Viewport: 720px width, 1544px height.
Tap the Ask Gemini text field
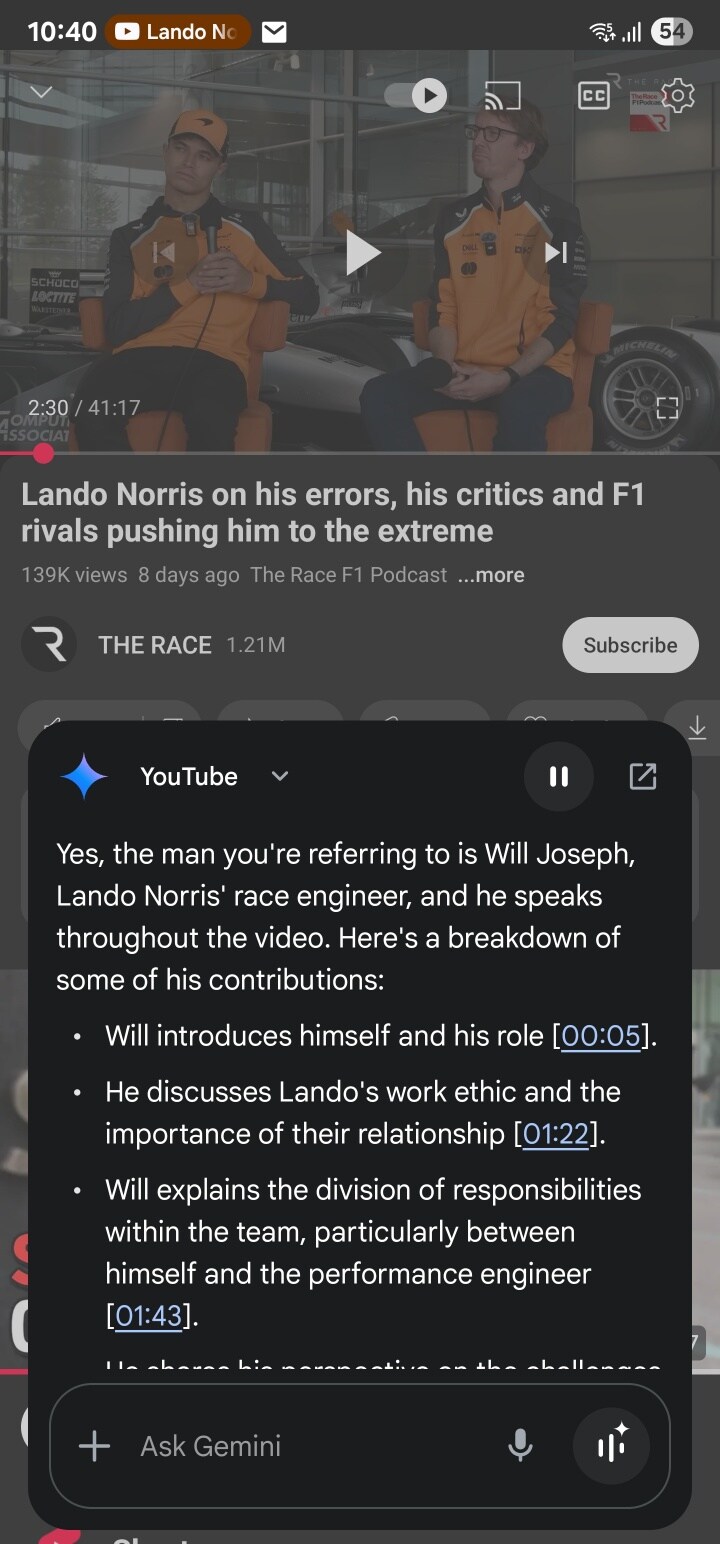point(300,1446)
